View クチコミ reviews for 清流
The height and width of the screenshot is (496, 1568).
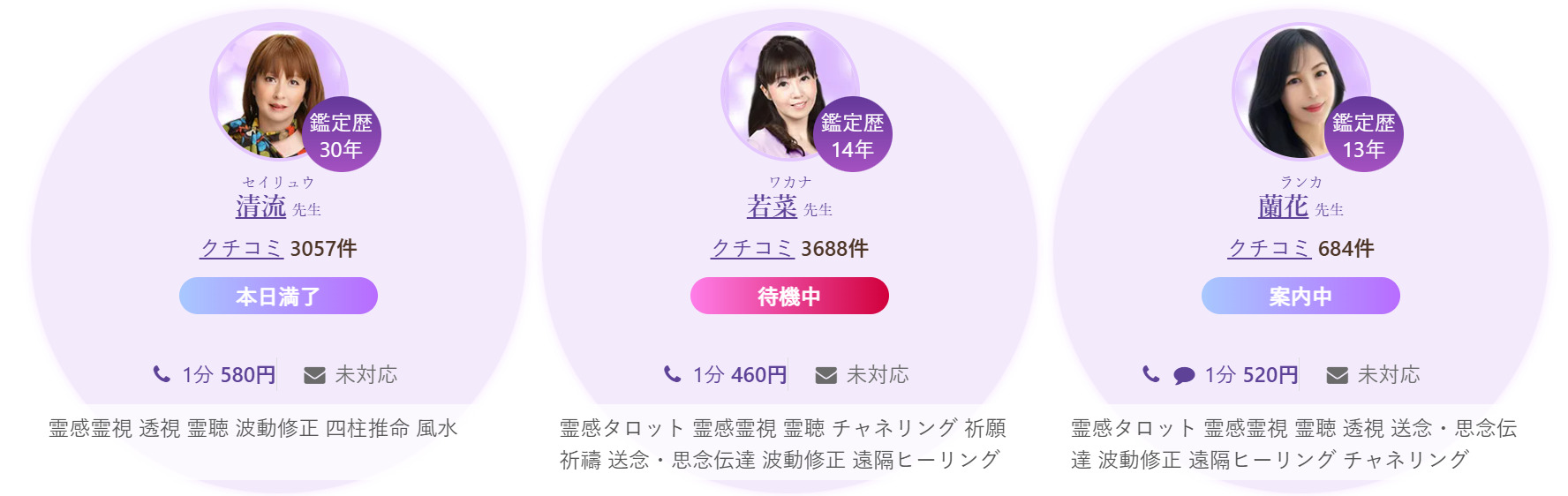point(241,249)
